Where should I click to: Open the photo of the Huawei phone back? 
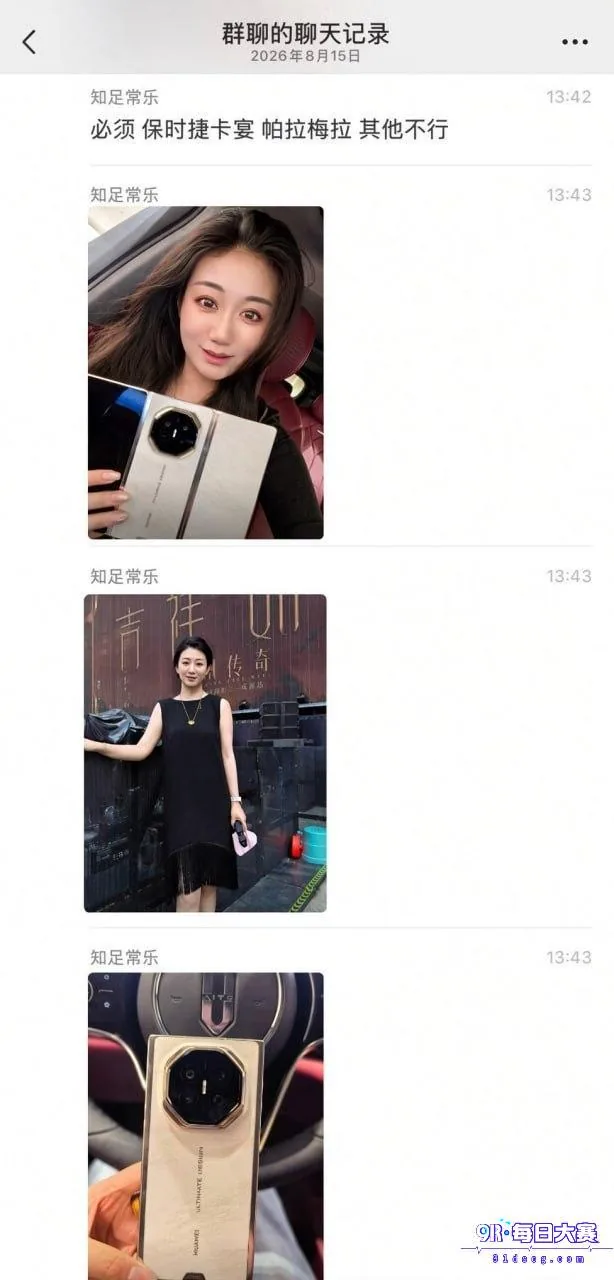pos(206,1126)
